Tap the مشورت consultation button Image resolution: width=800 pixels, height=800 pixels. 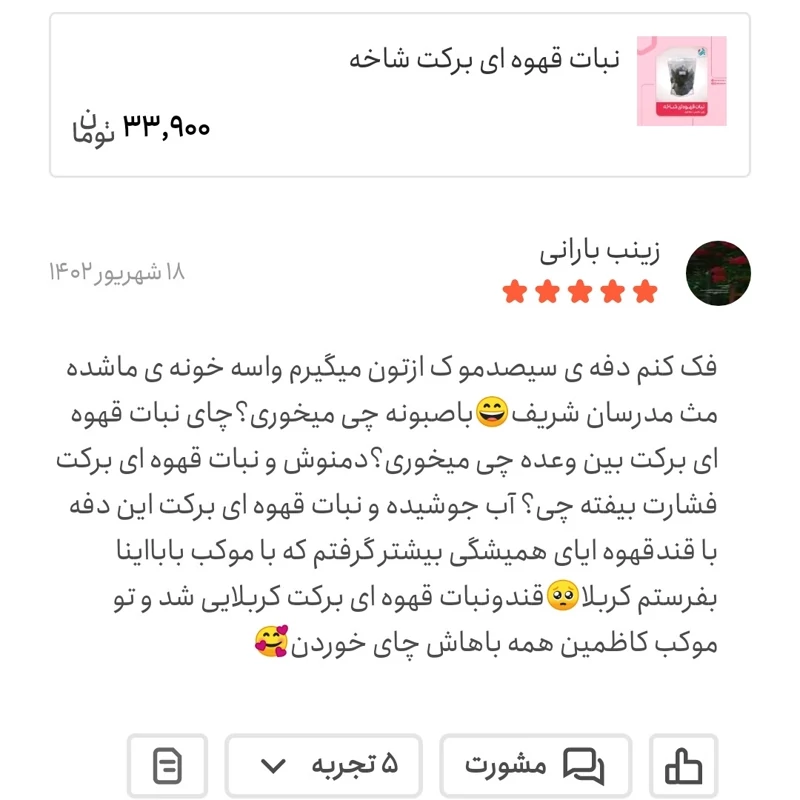(x=535, y=767)
